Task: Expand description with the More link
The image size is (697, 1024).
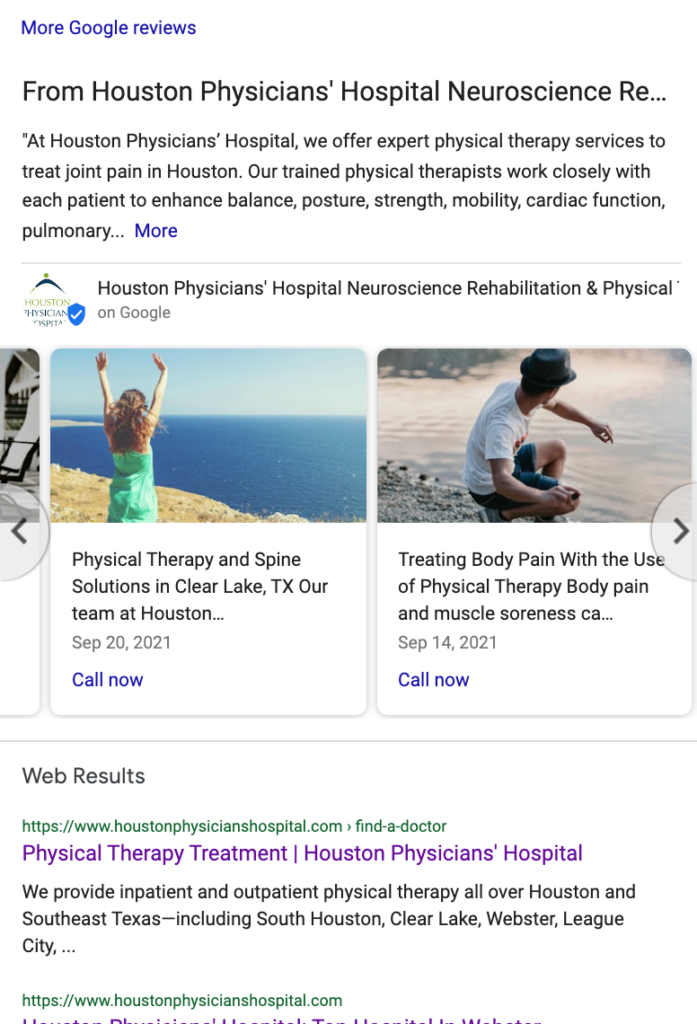Action: pos(155,231)
